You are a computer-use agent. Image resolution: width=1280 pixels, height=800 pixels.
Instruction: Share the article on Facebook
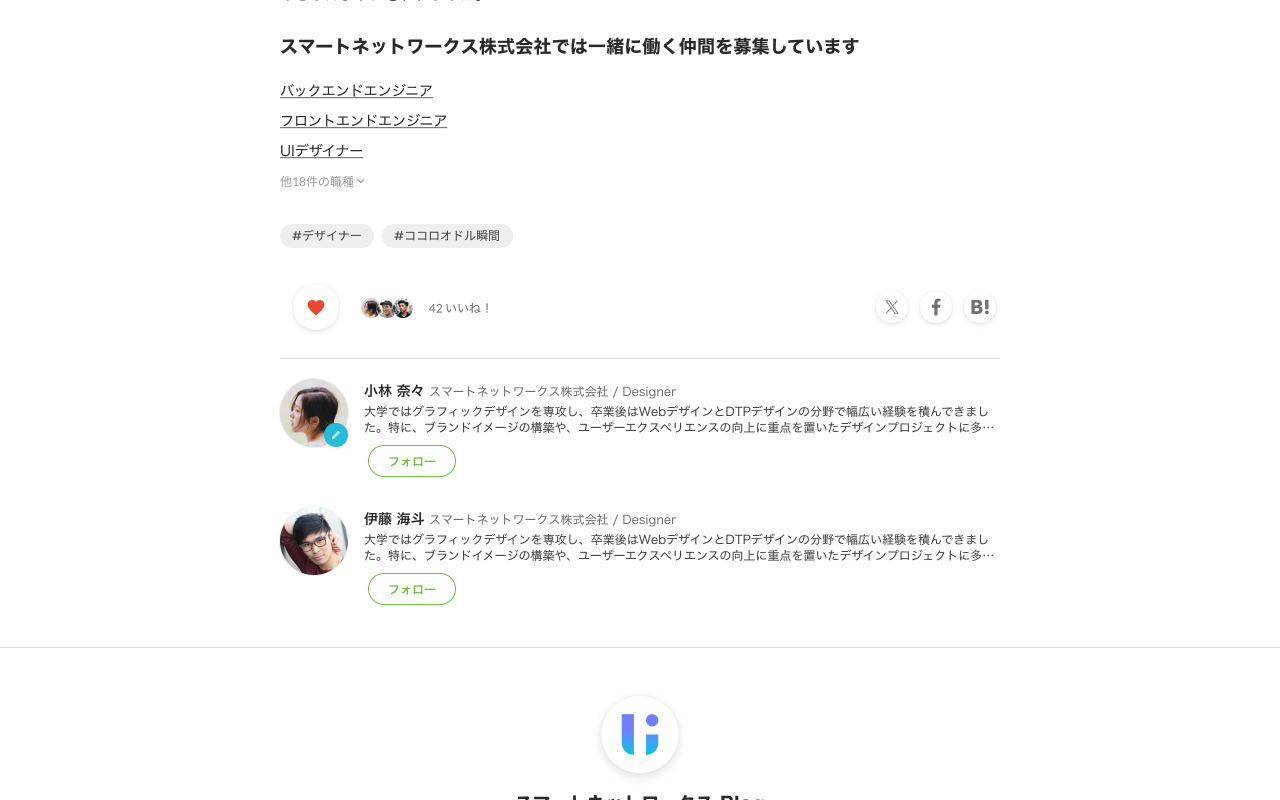coord(936,307)
